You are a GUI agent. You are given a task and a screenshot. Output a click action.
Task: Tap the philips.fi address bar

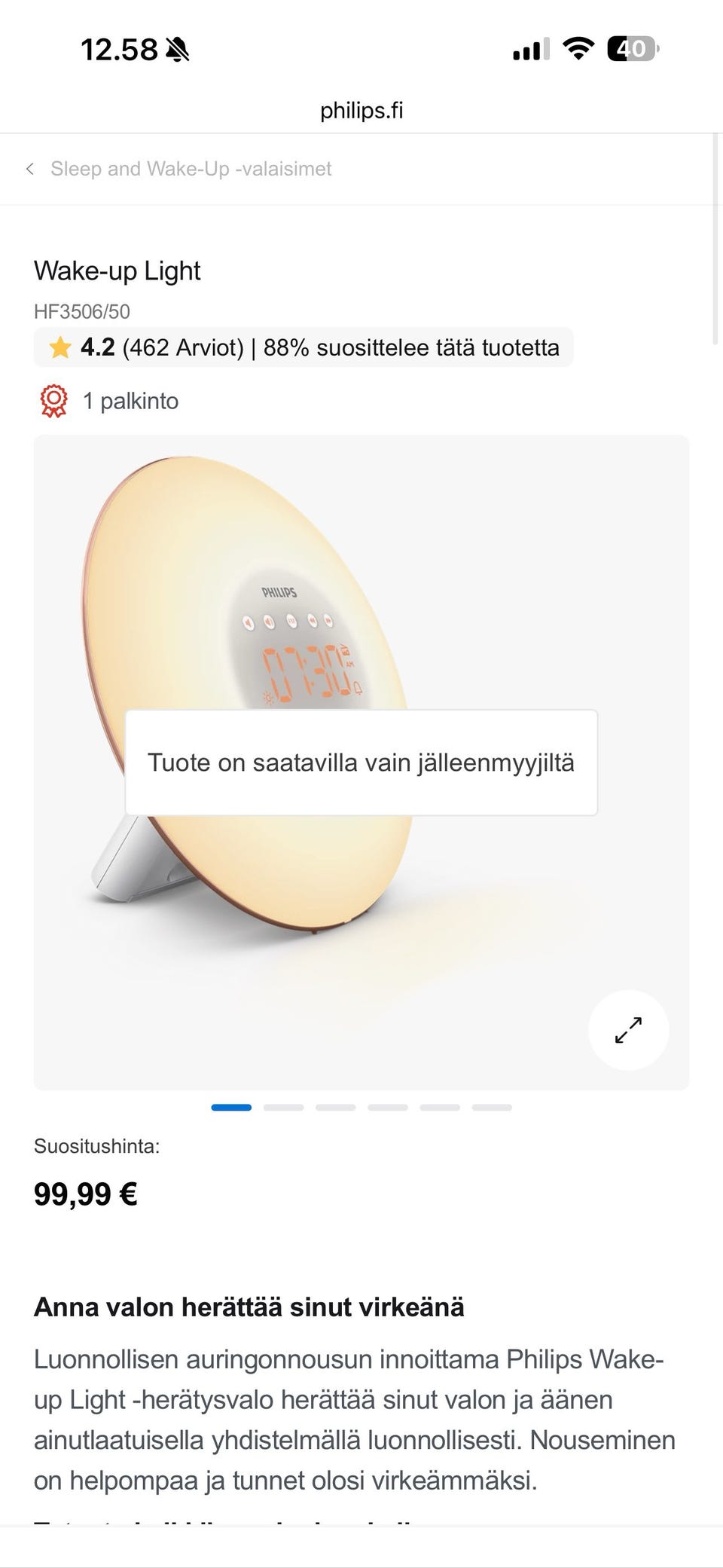point(361,111)
